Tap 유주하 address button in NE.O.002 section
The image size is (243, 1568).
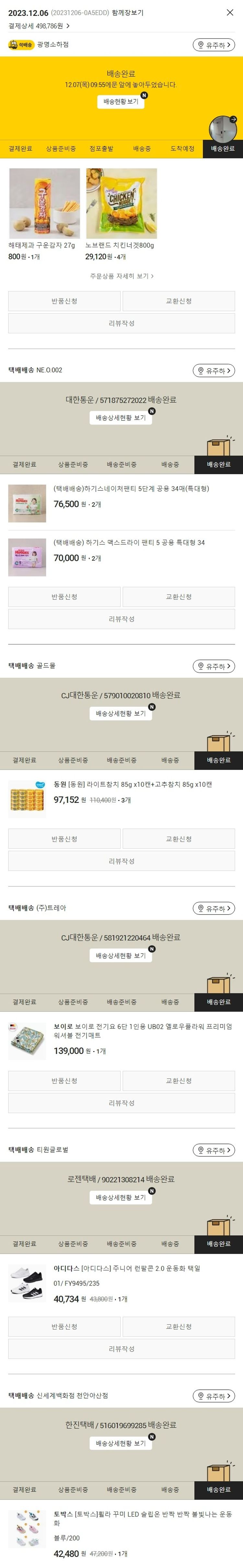click(214, 371)
